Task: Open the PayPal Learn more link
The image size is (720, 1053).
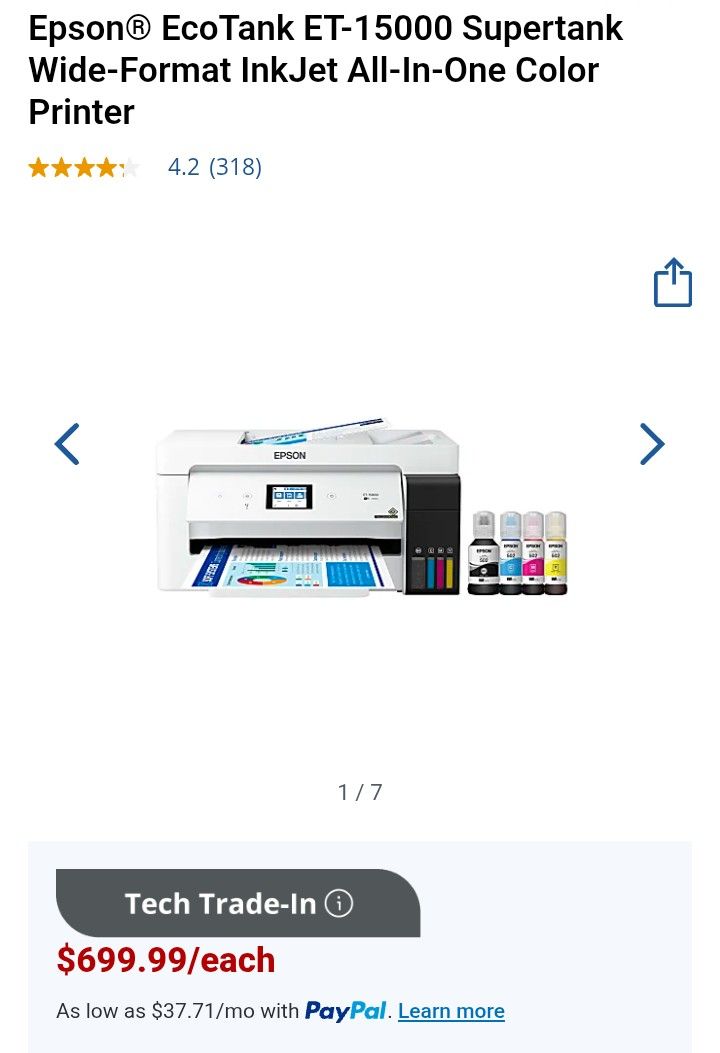Action: pyautogui.click(x=451, y=1010)
